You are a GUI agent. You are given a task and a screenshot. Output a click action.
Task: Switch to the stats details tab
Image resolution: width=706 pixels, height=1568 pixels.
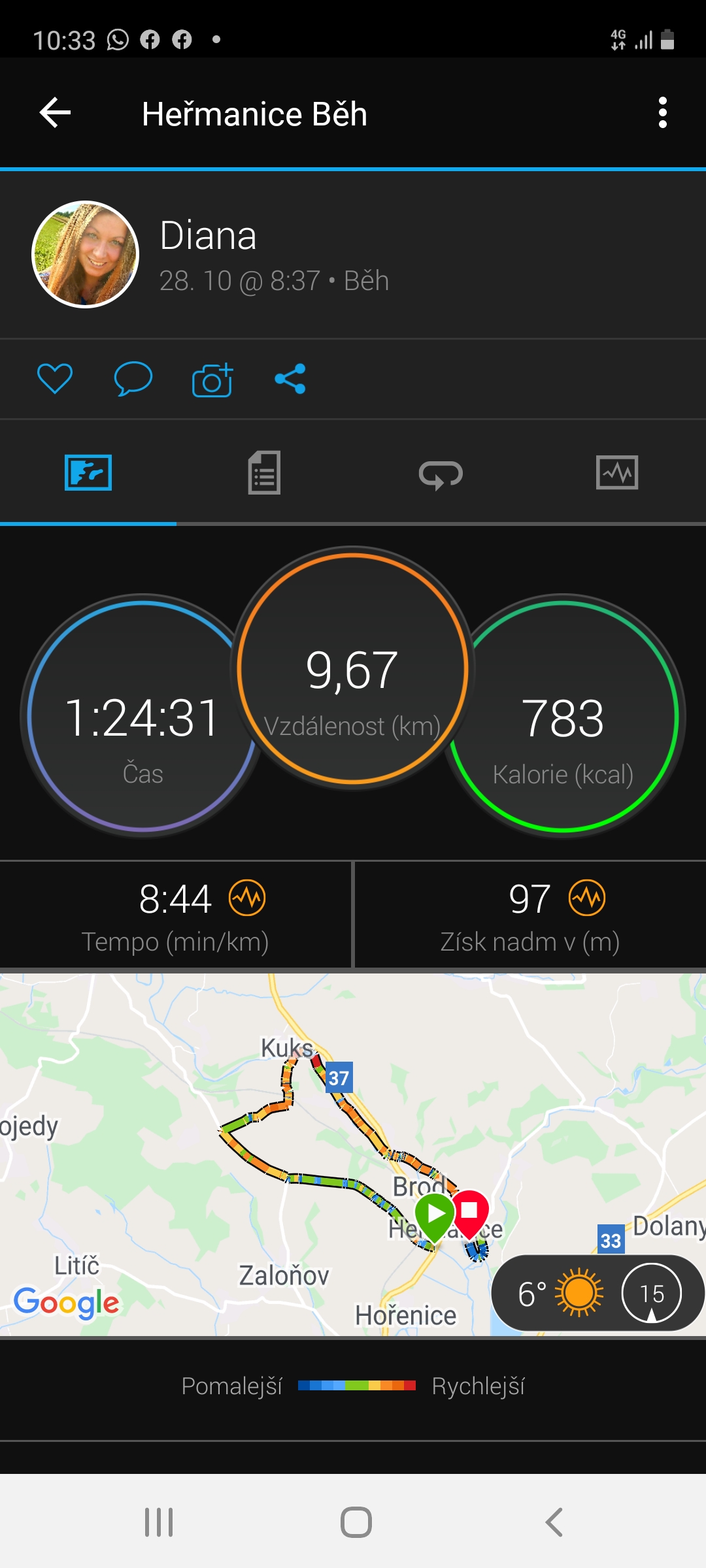coord(264,472)
